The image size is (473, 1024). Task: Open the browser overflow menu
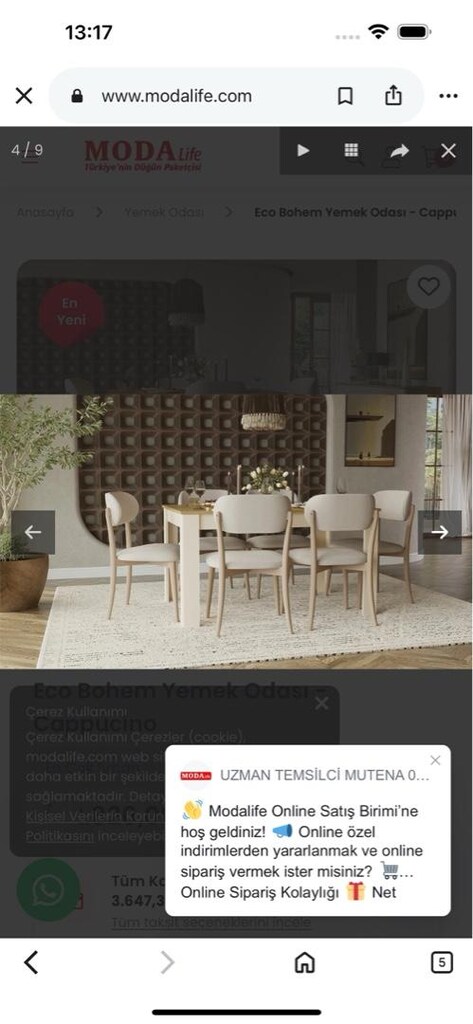[448, 96]
